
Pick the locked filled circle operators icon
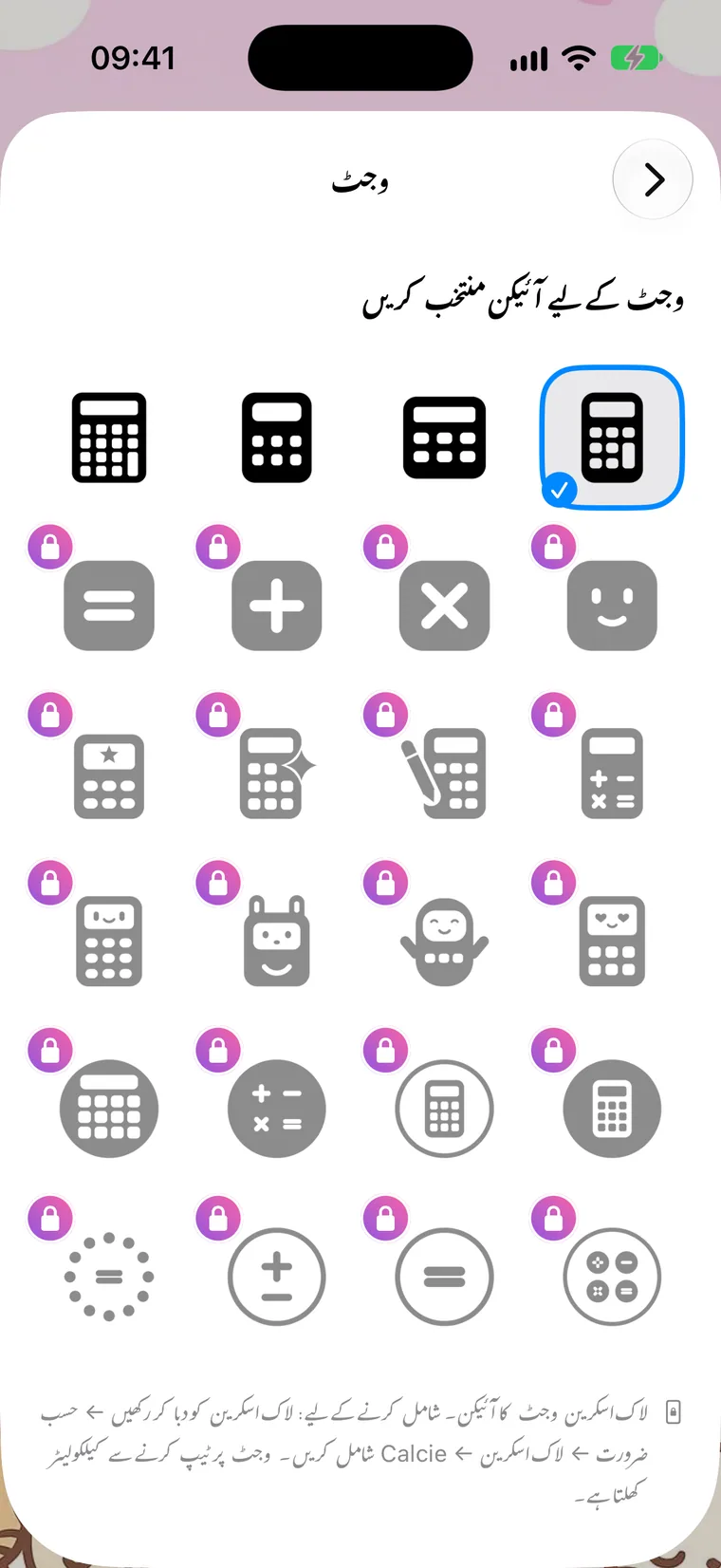277,1109
